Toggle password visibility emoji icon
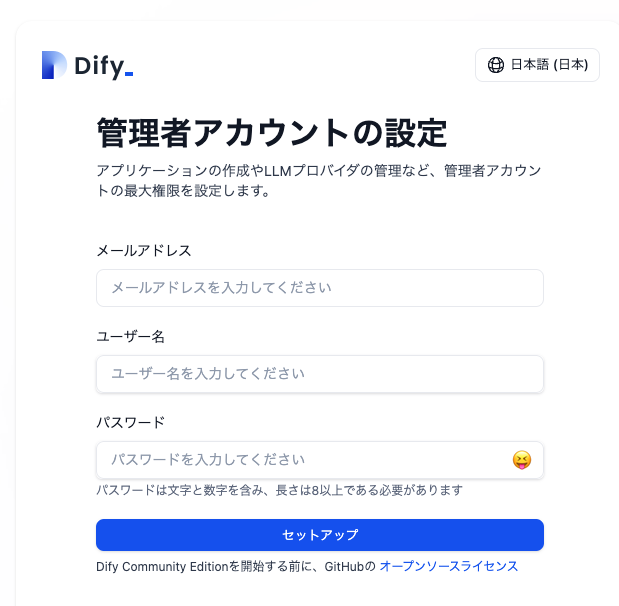 point(521,460)
